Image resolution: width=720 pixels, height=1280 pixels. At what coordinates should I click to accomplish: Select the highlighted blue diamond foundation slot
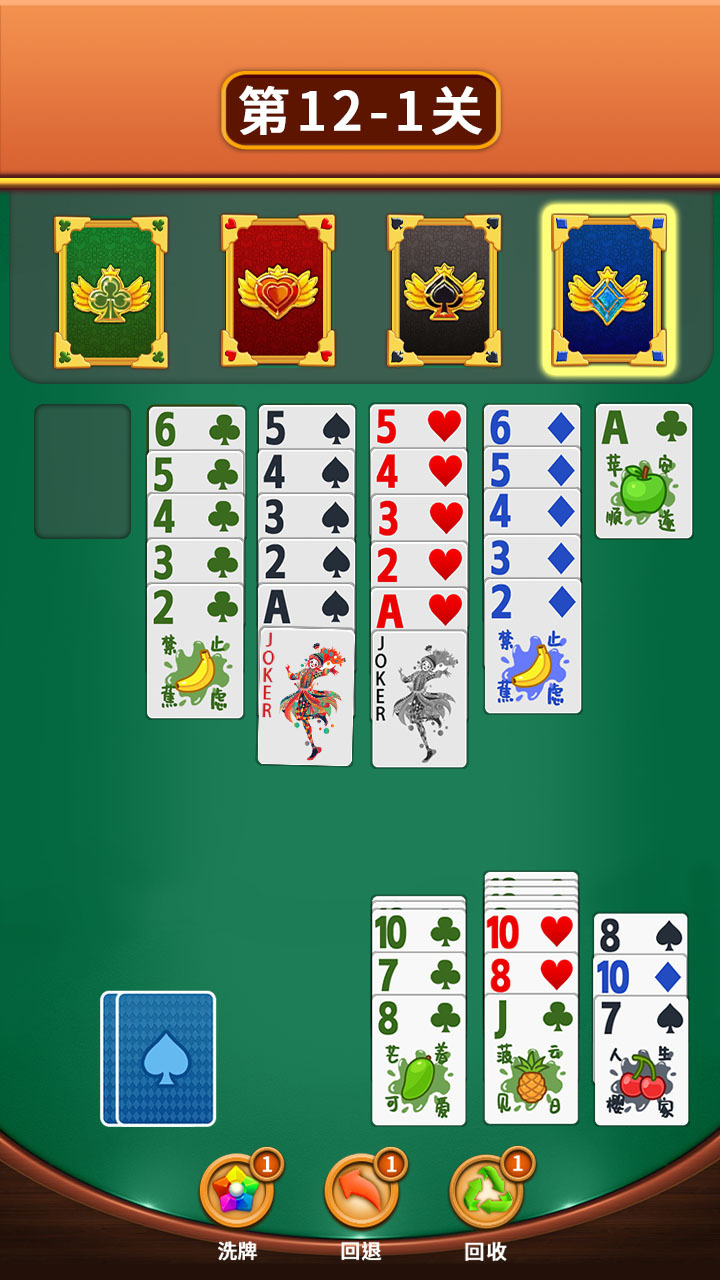(x=608, y=290)
